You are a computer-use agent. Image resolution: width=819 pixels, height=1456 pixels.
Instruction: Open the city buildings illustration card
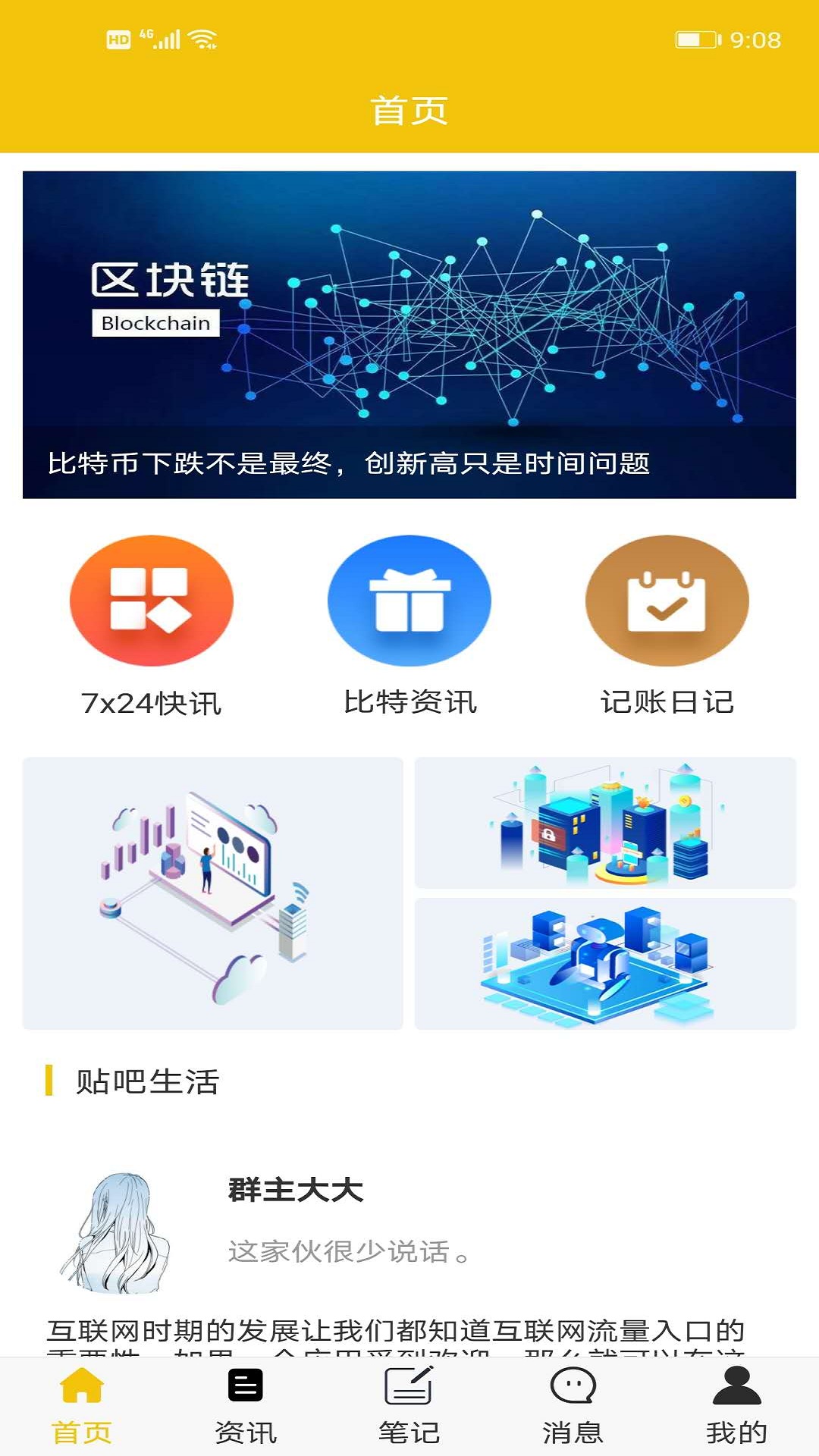coord(605,823)
